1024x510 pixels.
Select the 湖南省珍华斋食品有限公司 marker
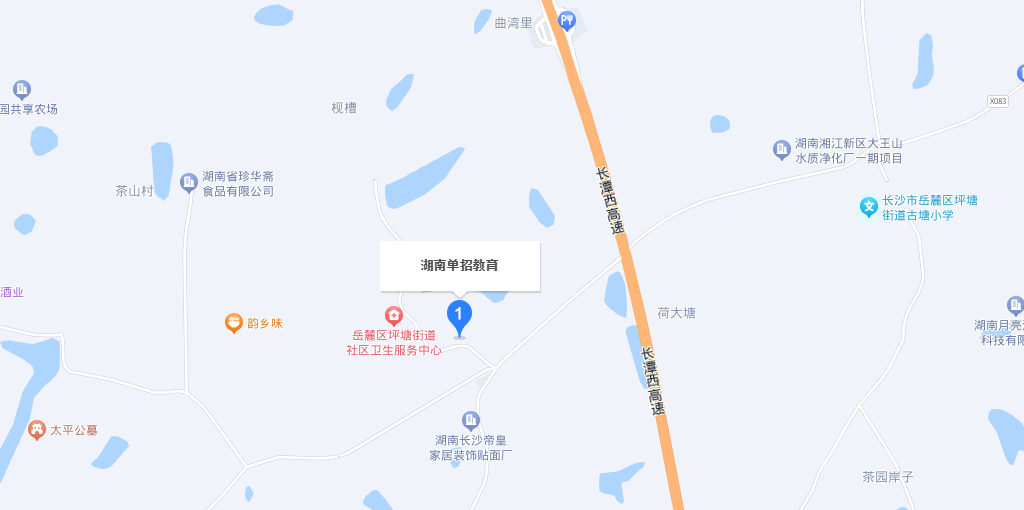[x=189, y=182]
